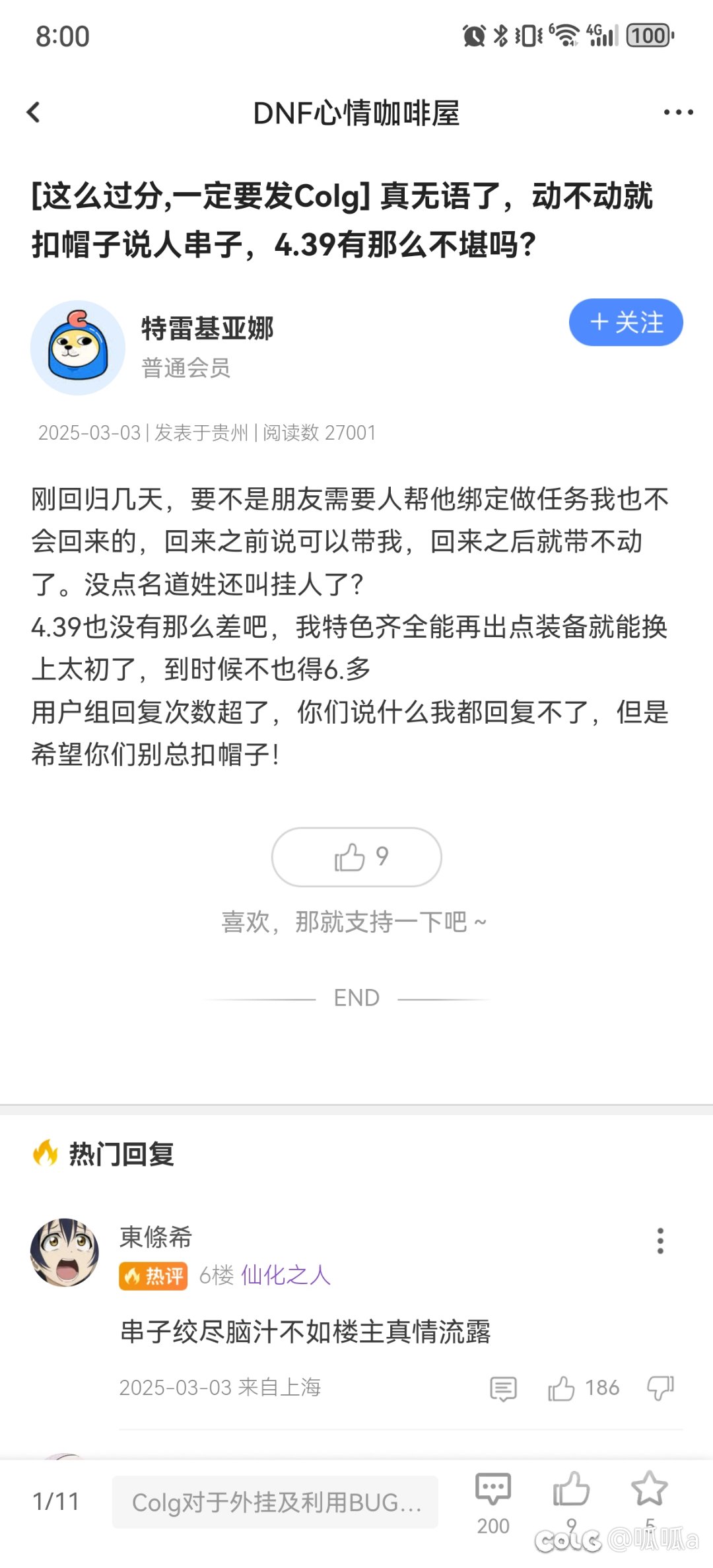Viewport: 713px width, 1568px height.
Task: Like the post with the thumbs-up 9 button
Action: (356, 857)
